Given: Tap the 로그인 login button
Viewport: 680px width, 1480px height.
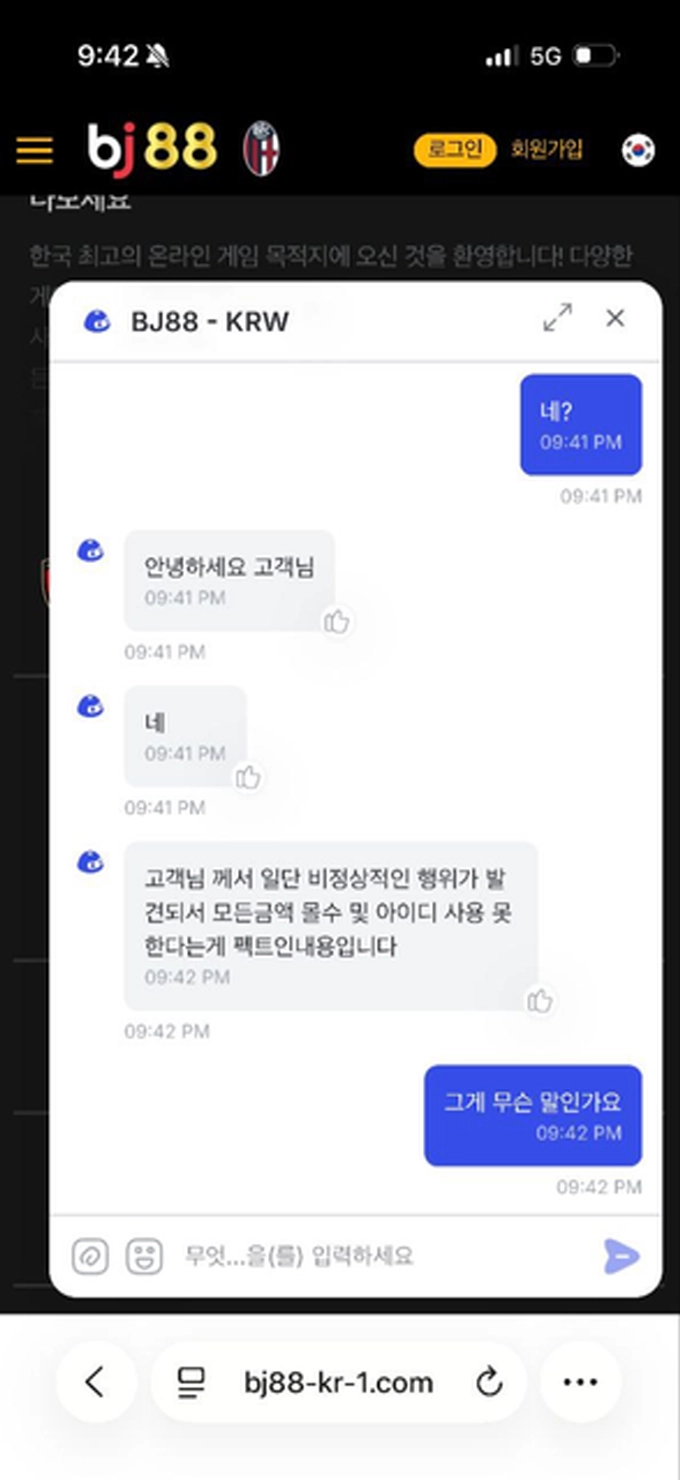Looking at the screenshot, I should click(455, 150).
